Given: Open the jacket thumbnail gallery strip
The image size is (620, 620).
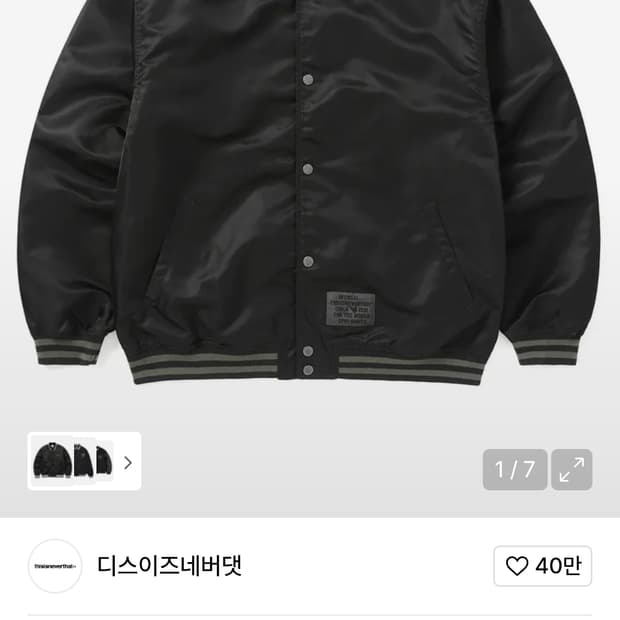Looking at the screenshot, I should coord(84,461).
